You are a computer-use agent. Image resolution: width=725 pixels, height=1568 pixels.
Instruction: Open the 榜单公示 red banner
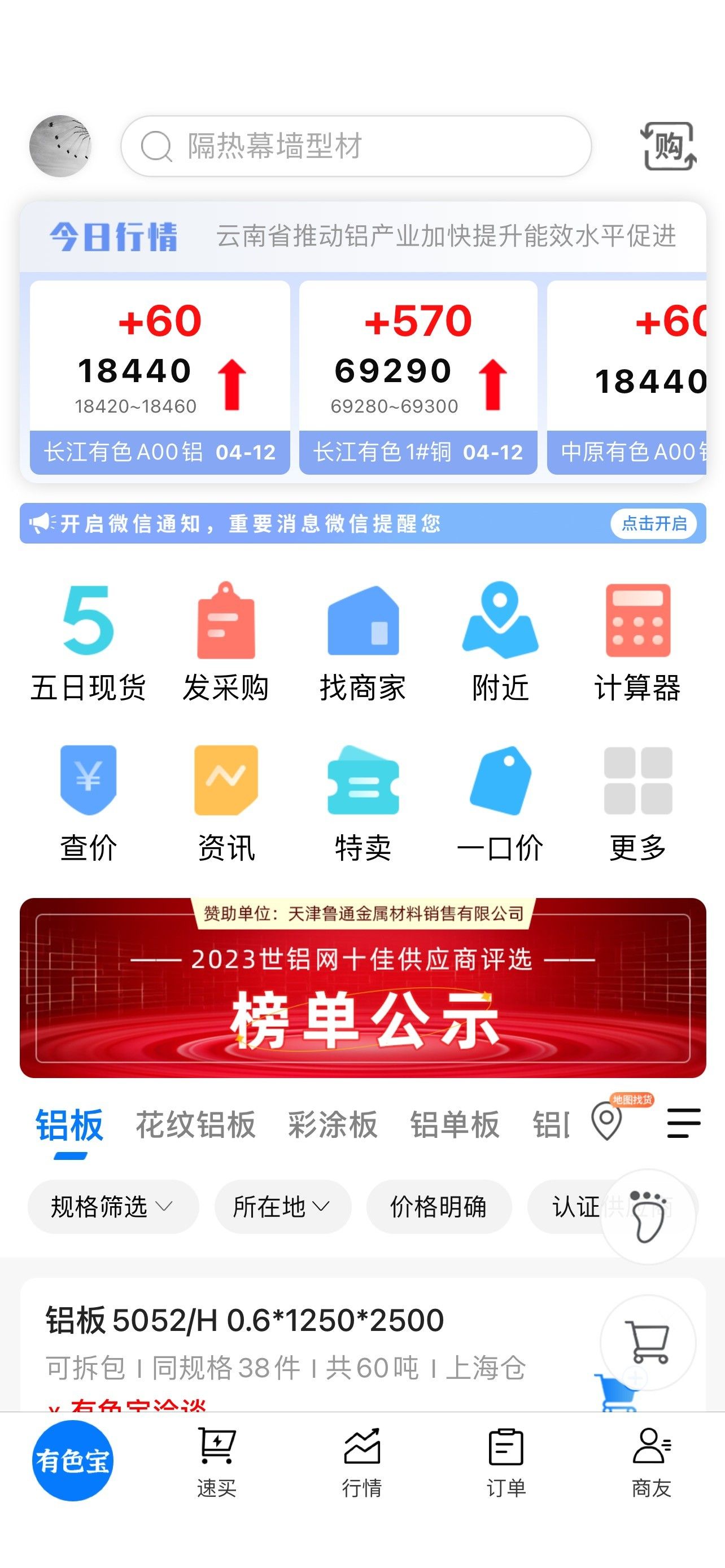pyautogui.click(x=363, y=987)
